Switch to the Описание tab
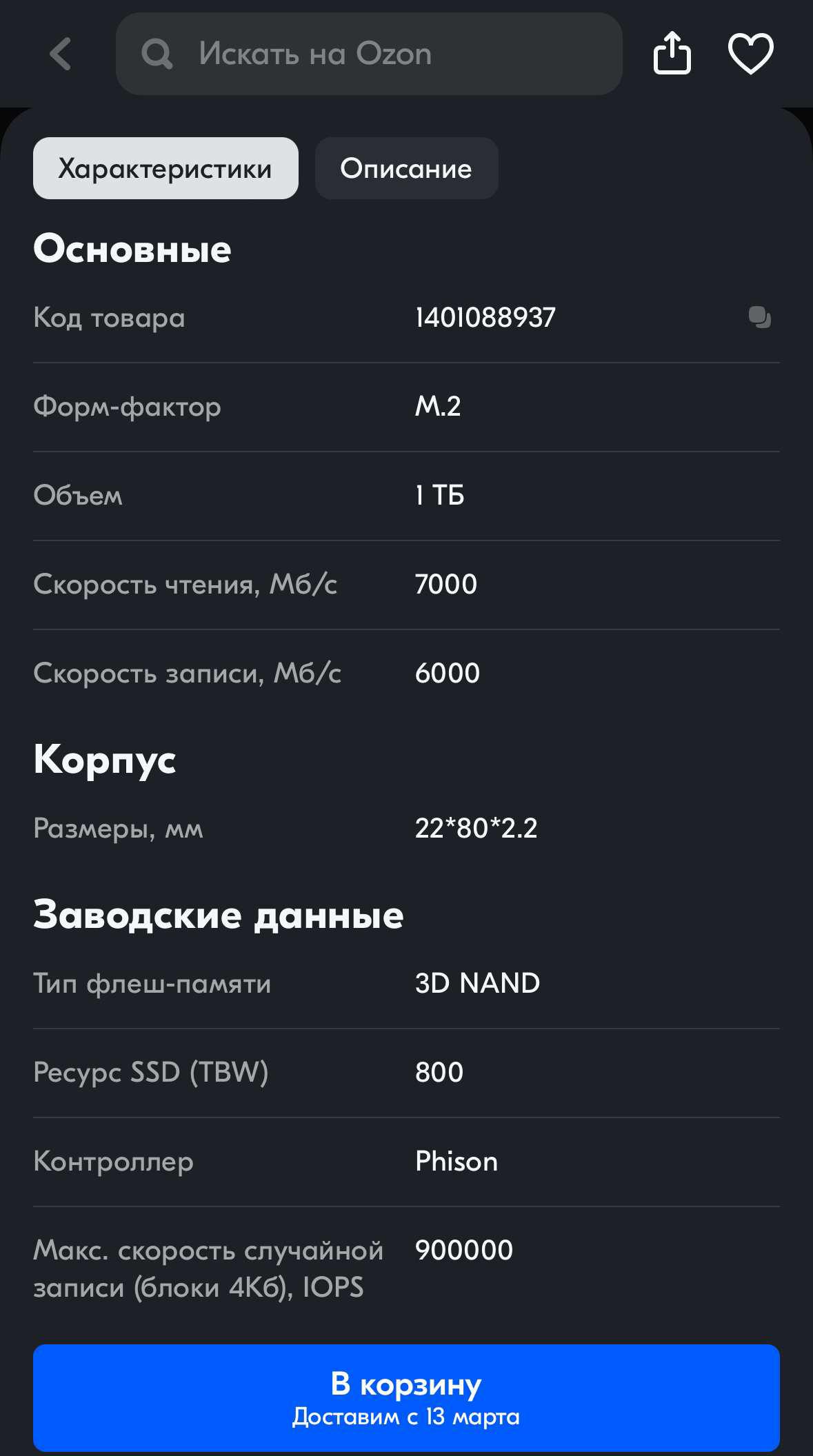 (406, 168)
